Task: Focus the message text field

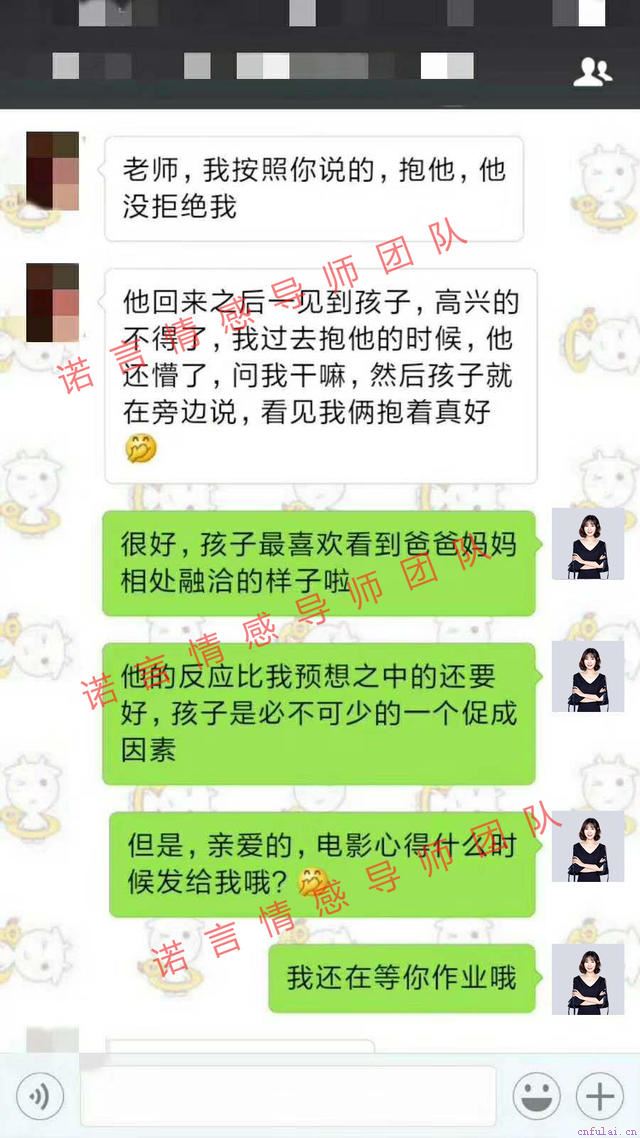Action: point(288,1097)
